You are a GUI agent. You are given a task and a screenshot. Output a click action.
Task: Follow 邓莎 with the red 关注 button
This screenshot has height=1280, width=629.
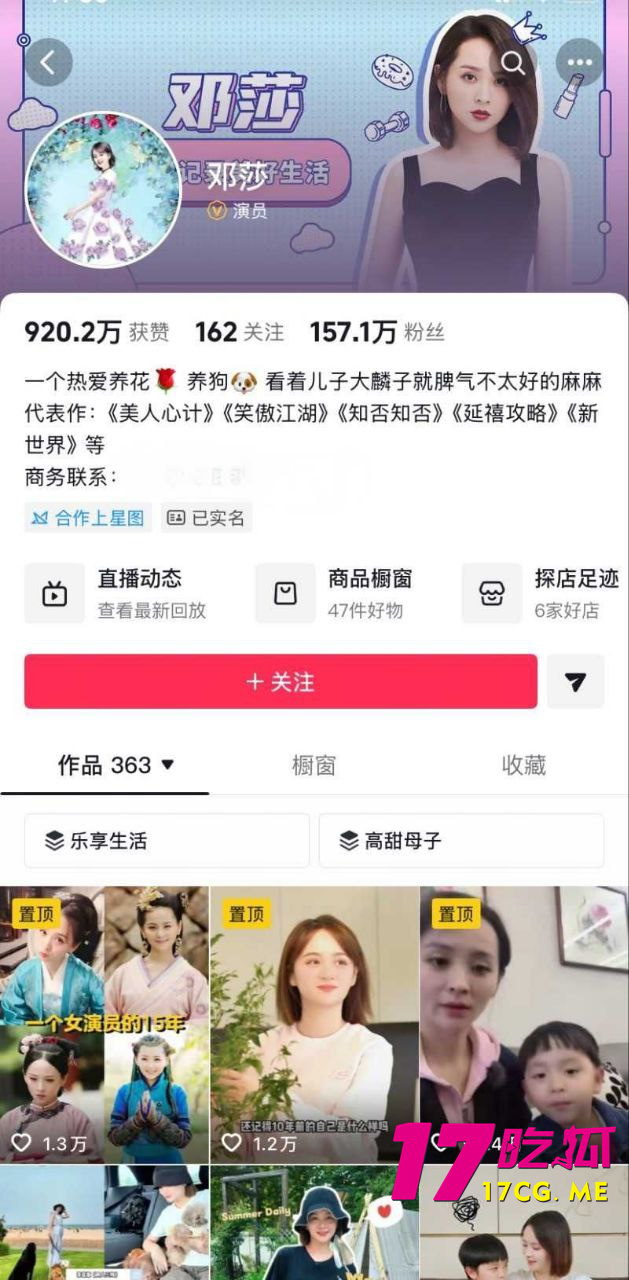(x=280, y=681)
